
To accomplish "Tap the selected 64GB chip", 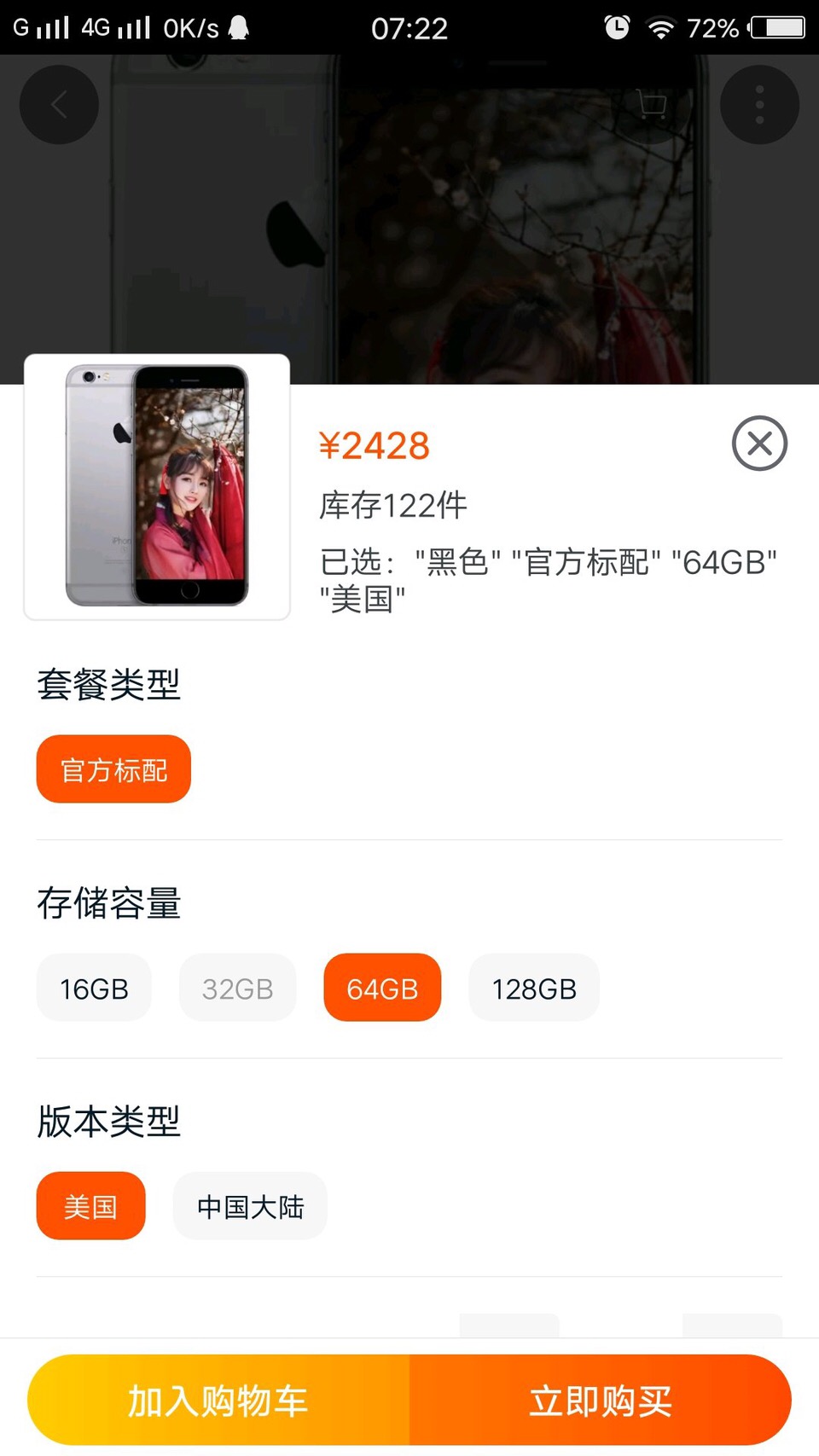I will pos(381,988).
